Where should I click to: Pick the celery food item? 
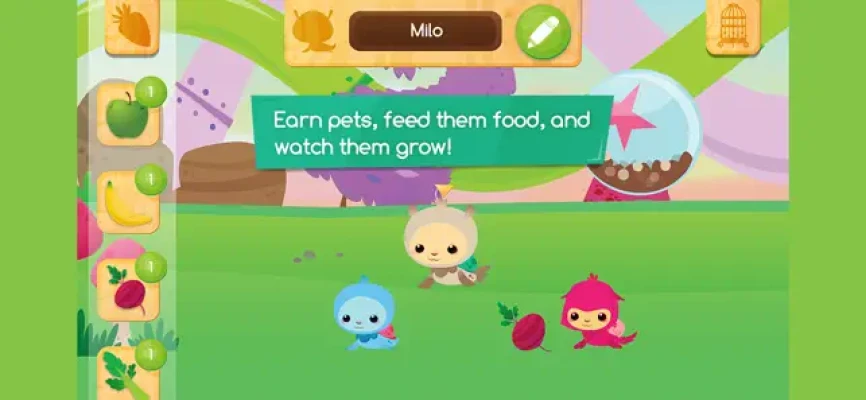128,372
